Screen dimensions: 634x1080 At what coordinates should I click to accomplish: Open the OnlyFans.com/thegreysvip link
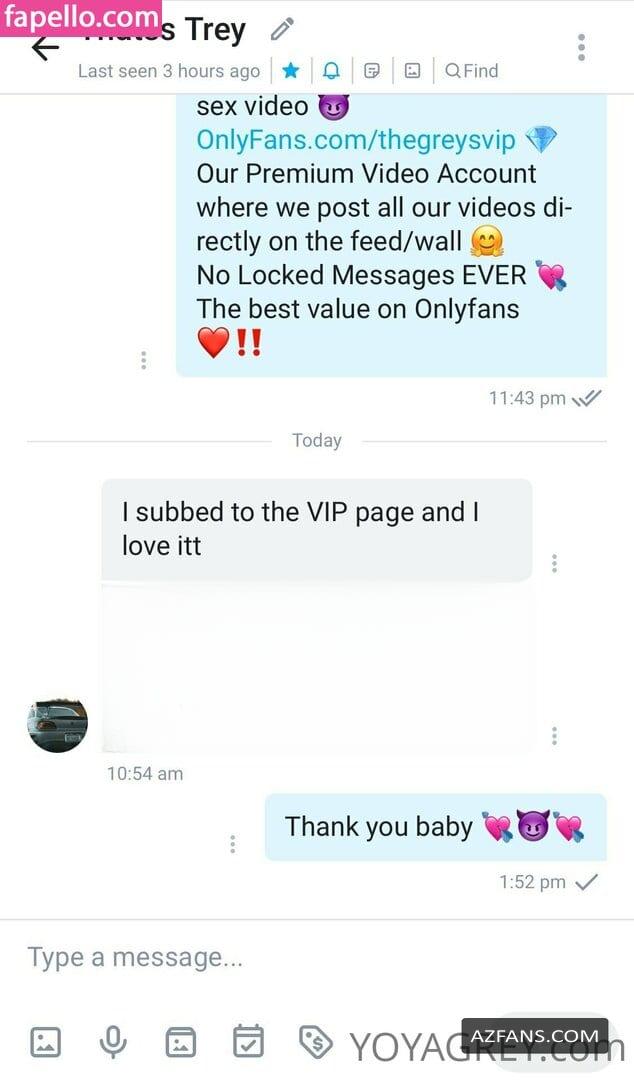356,140
